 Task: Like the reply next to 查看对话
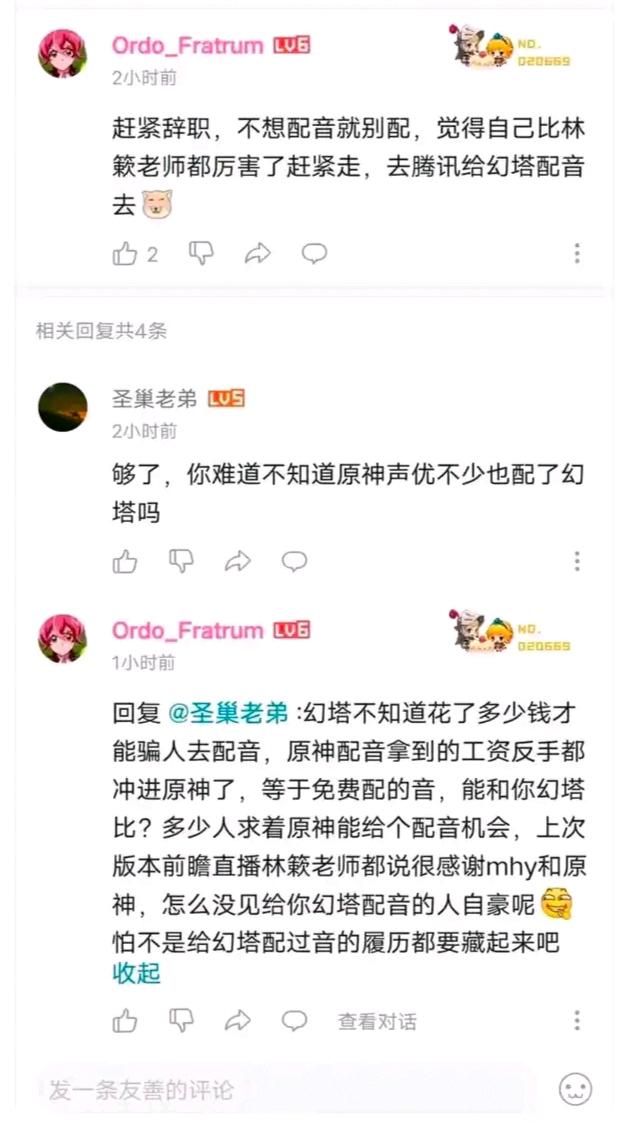[x=125, y=1021]
